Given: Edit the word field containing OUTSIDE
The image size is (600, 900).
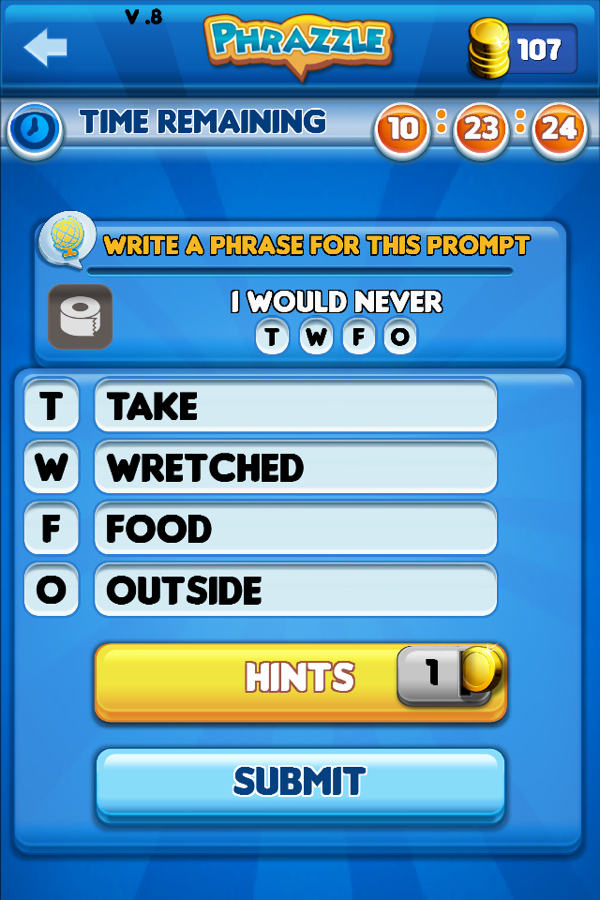Looking at the screenshot, I should click(x=295, y=590).
